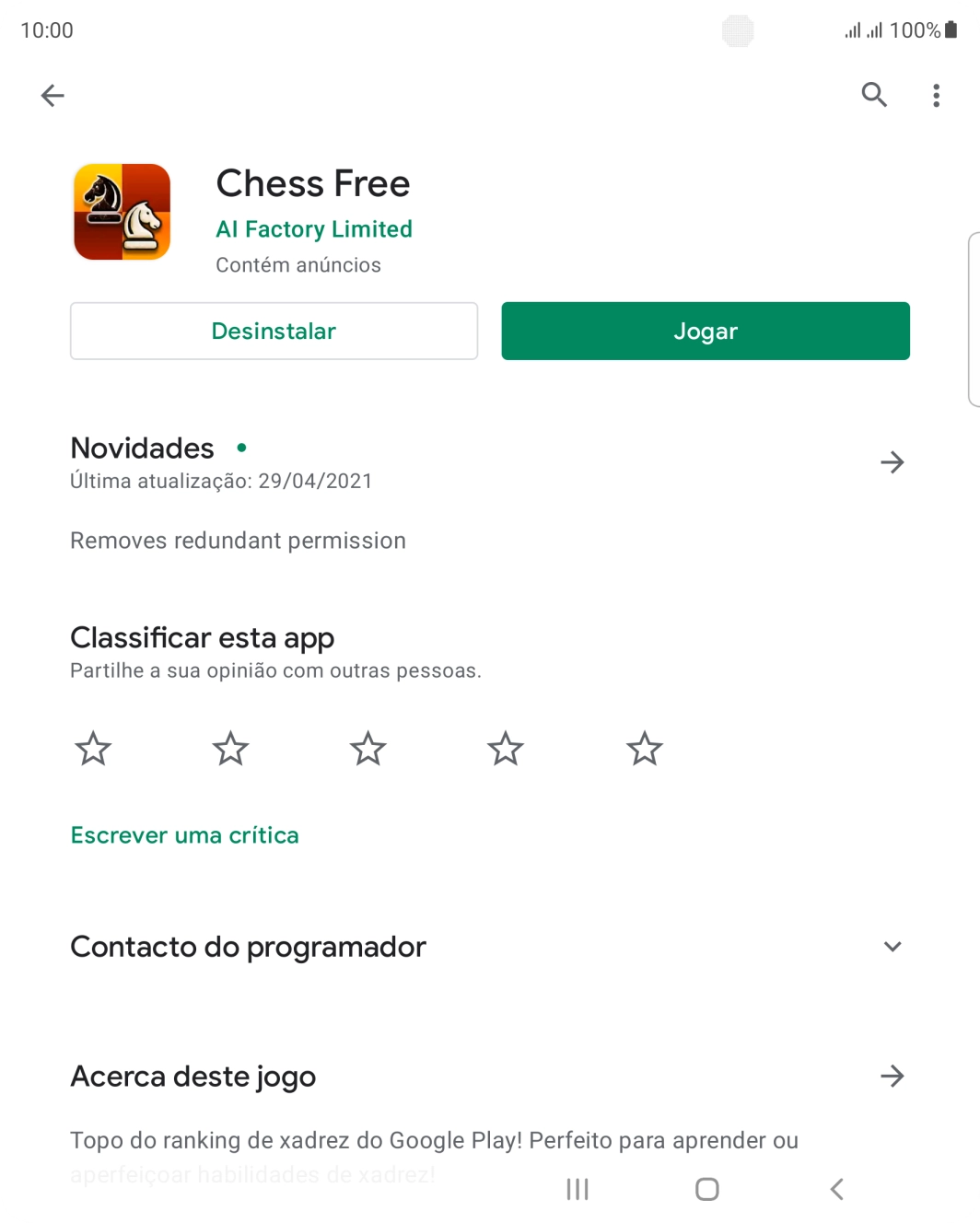Check the battery indicator in status bar

pyautogui.click(x=950, y=29)
